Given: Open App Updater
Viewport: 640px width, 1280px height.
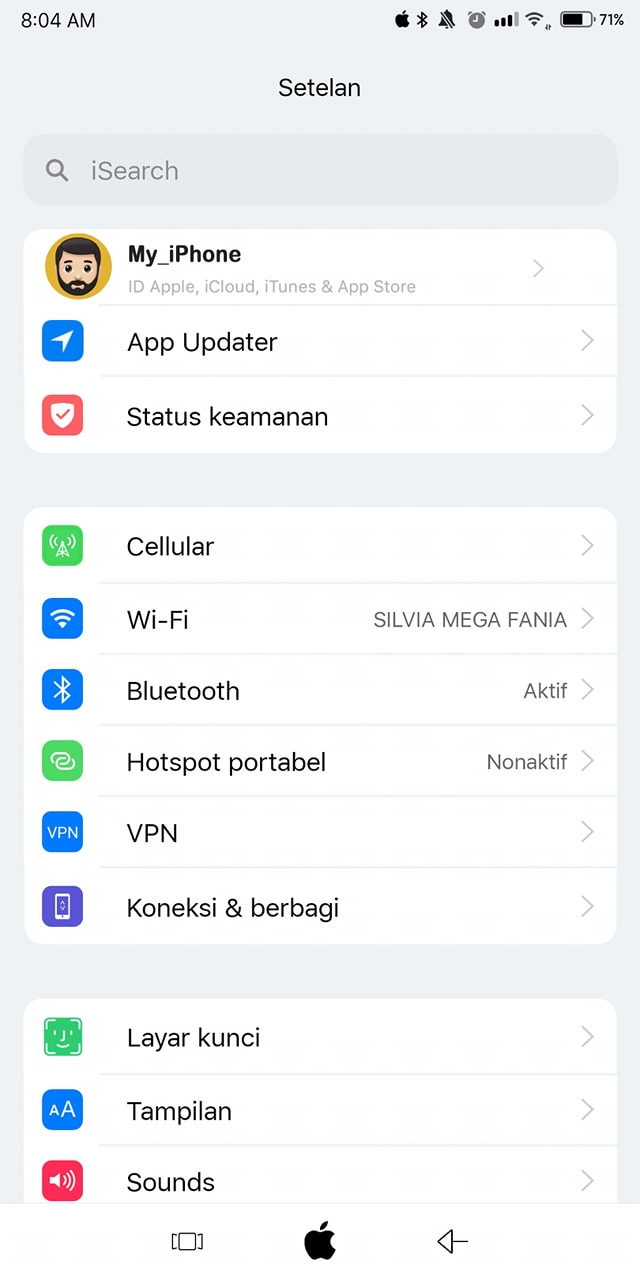Looking at the screenshot, I should click(x=320, y=342).
